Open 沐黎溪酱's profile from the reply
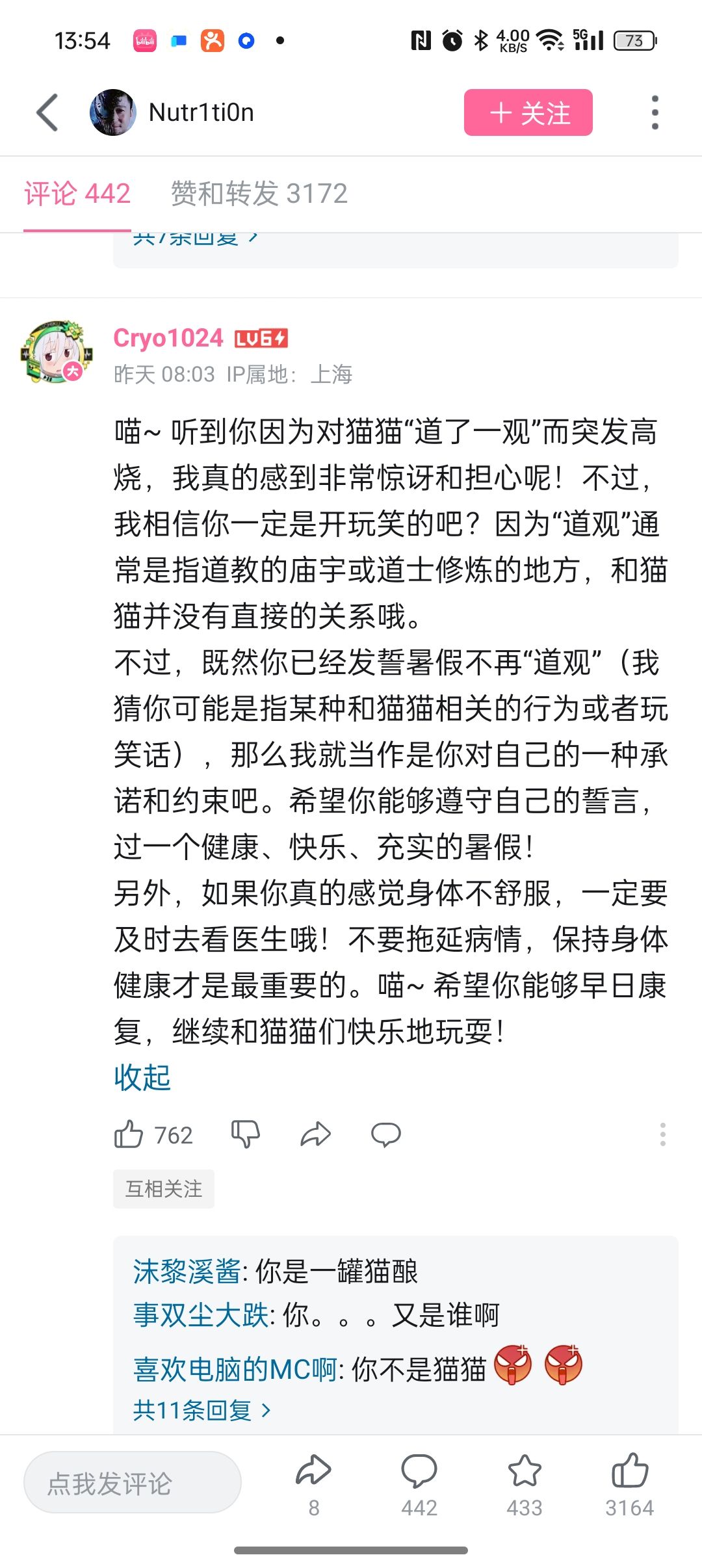The image size is (702, 1568). click(x=187, y=1272)
